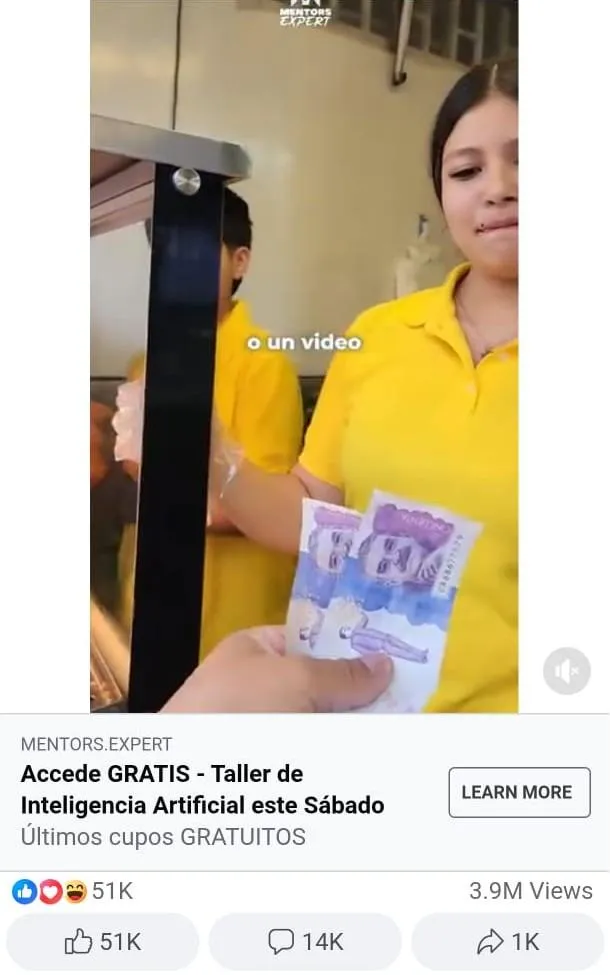Unmute the video sound

click(x=566, y=671)
